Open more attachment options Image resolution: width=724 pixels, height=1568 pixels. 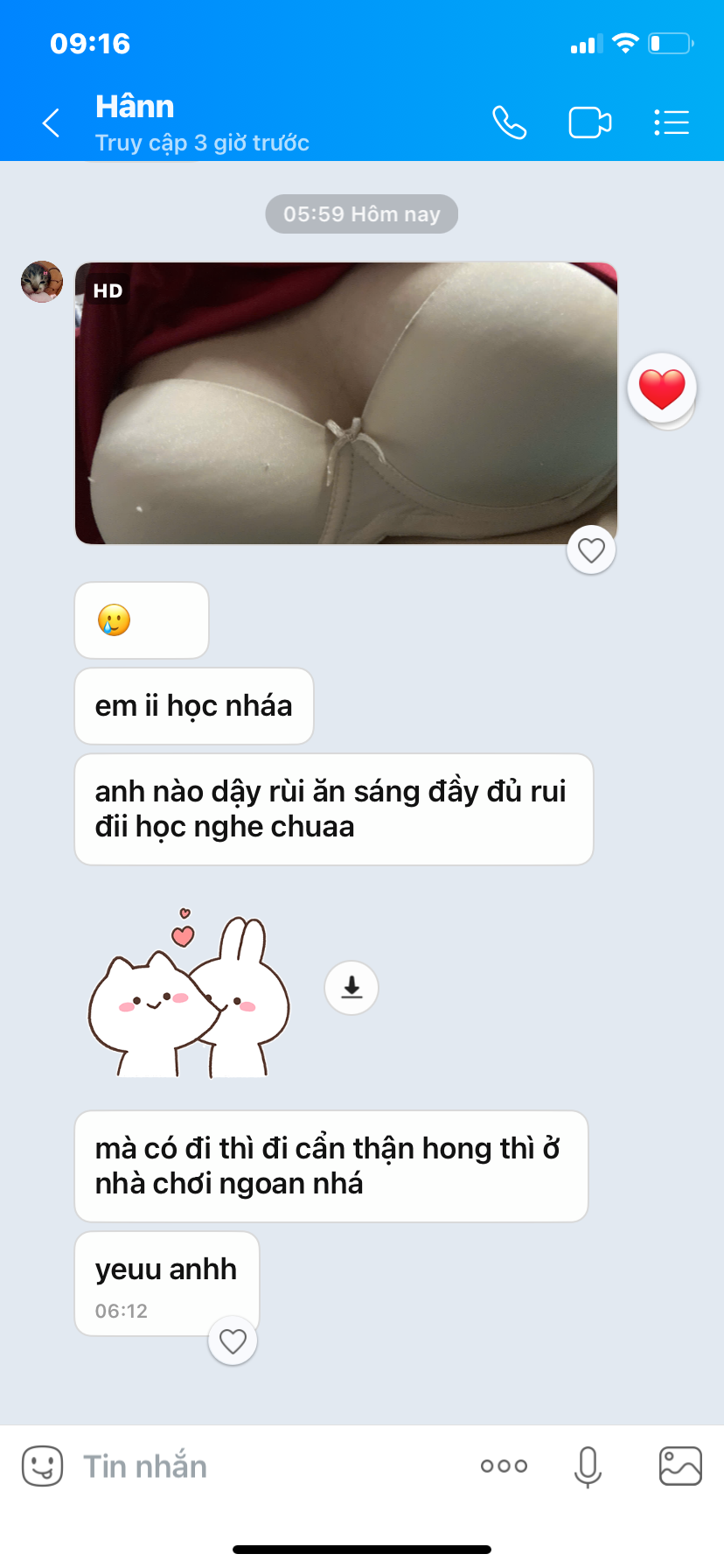pos(504,1466)
